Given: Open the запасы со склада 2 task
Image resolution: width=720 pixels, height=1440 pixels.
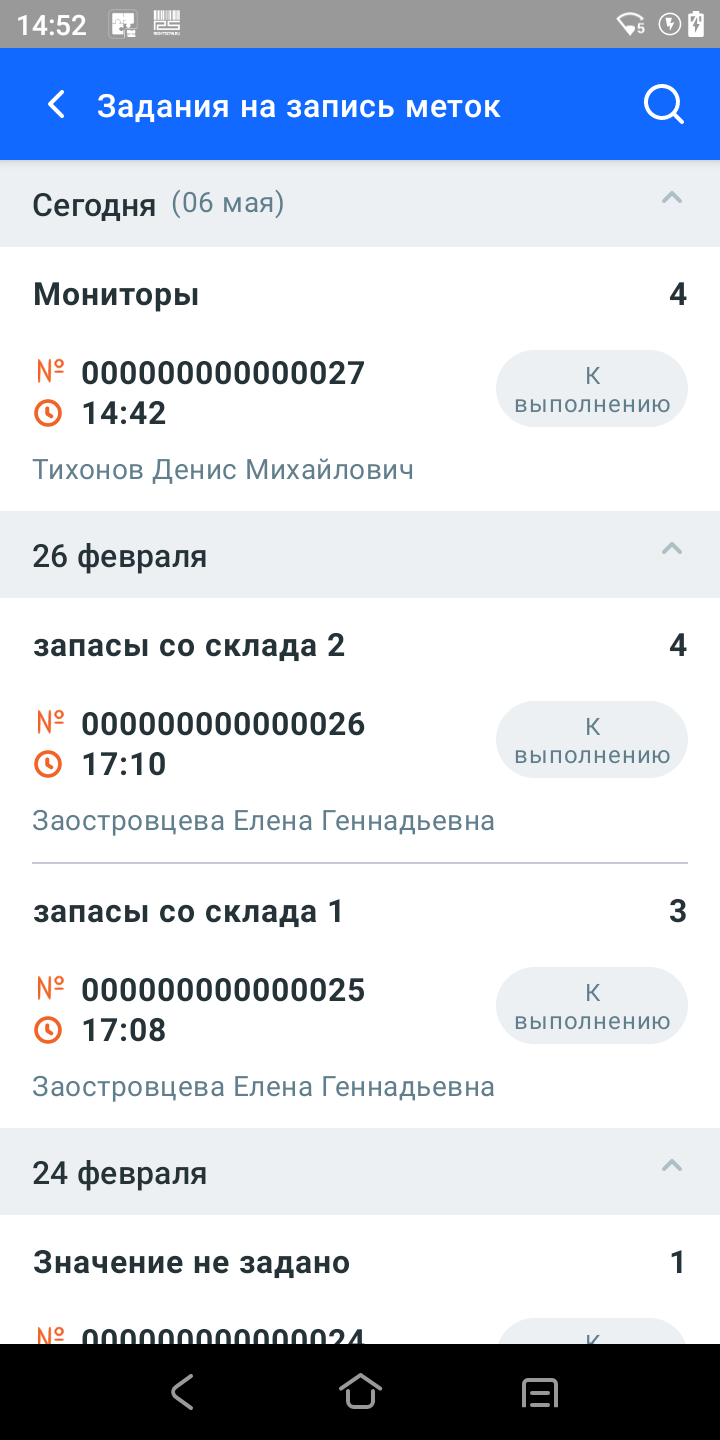Looking at the screenshot, I should [360, 730].
